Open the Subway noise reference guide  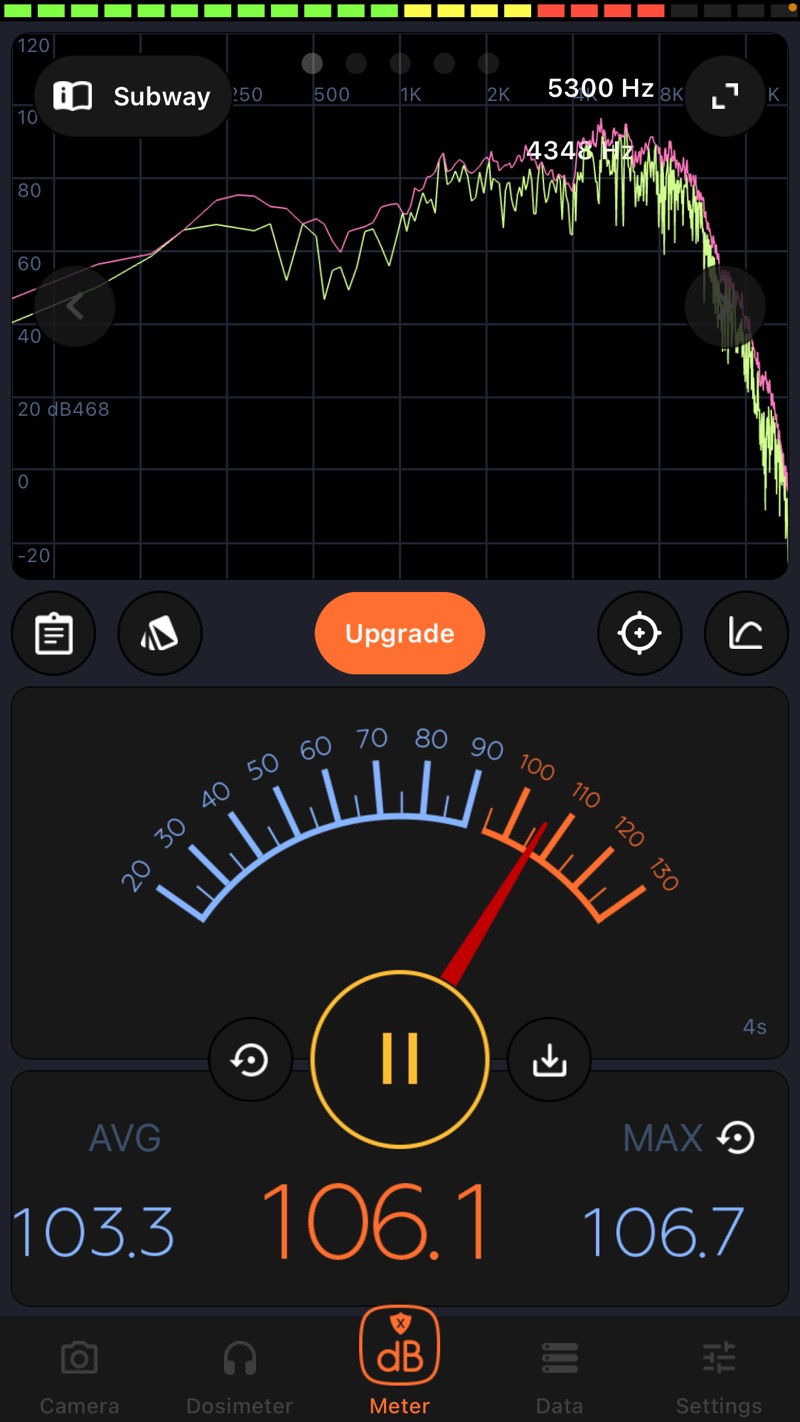(x=133, y=97)
